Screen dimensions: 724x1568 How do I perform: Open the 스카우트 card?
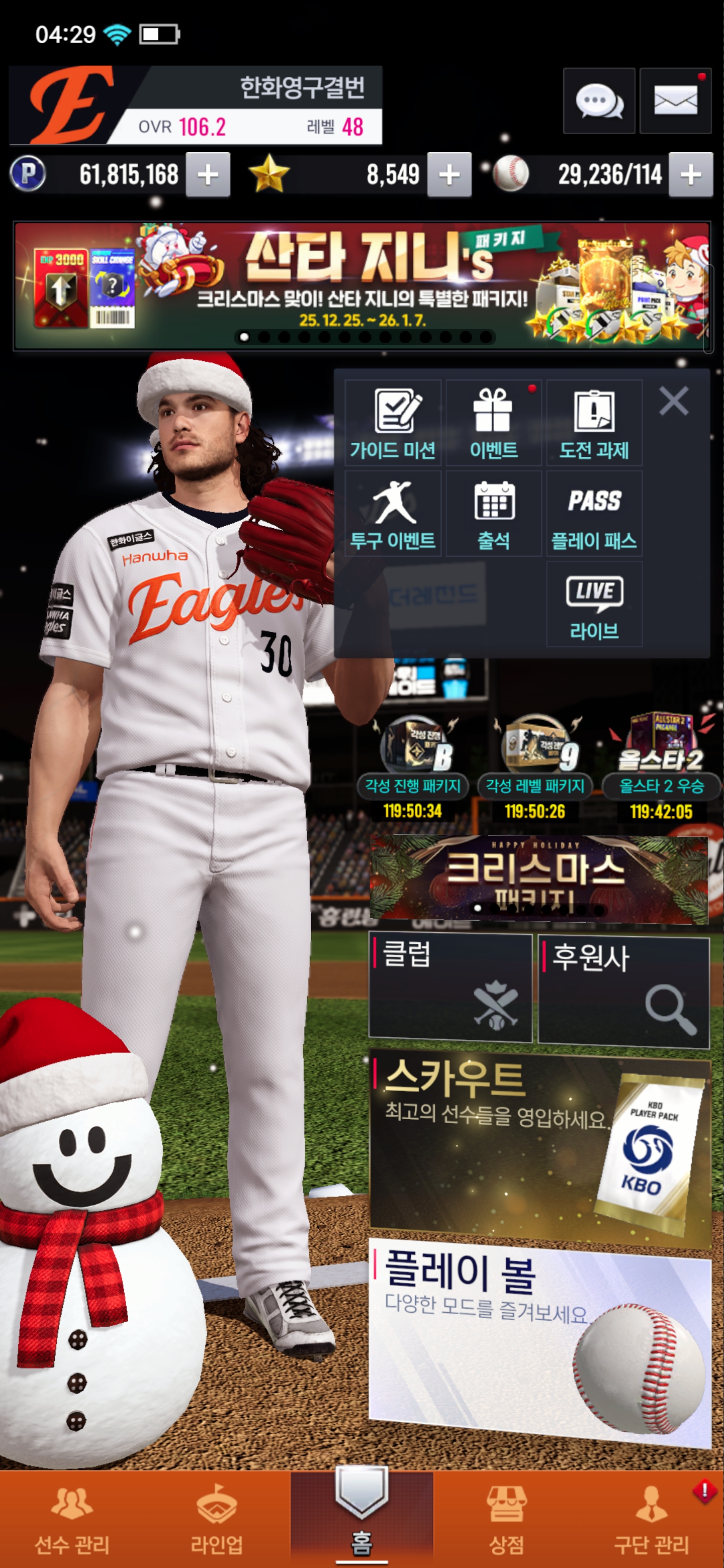coord(539,1147)
